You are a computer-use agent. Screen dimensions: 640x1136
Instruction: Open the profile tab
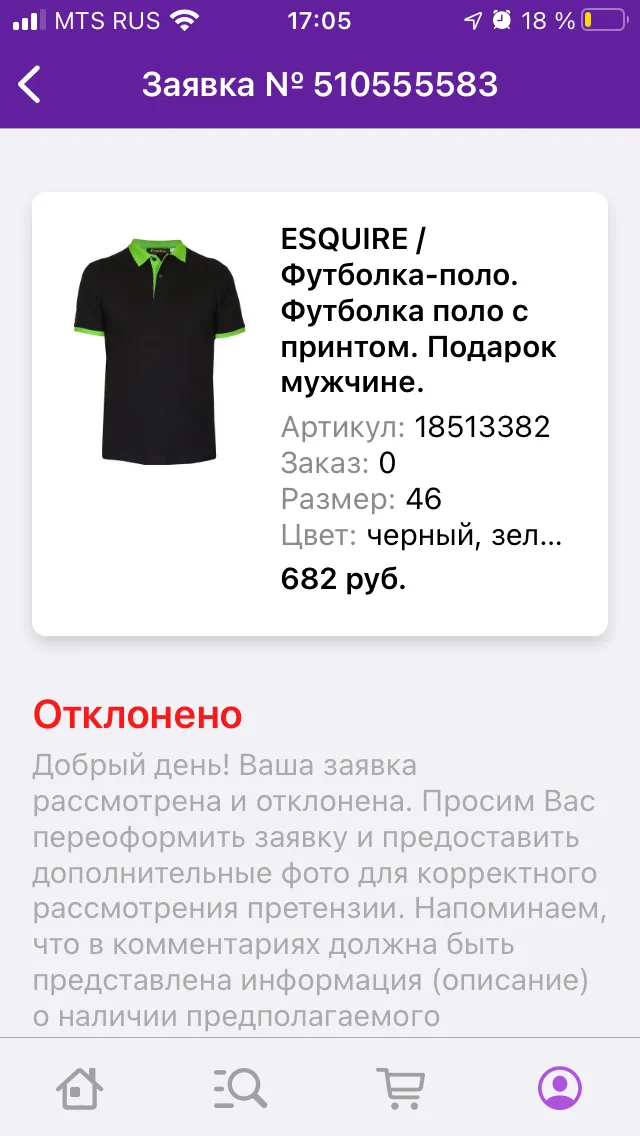click(x=560, y=1087)
